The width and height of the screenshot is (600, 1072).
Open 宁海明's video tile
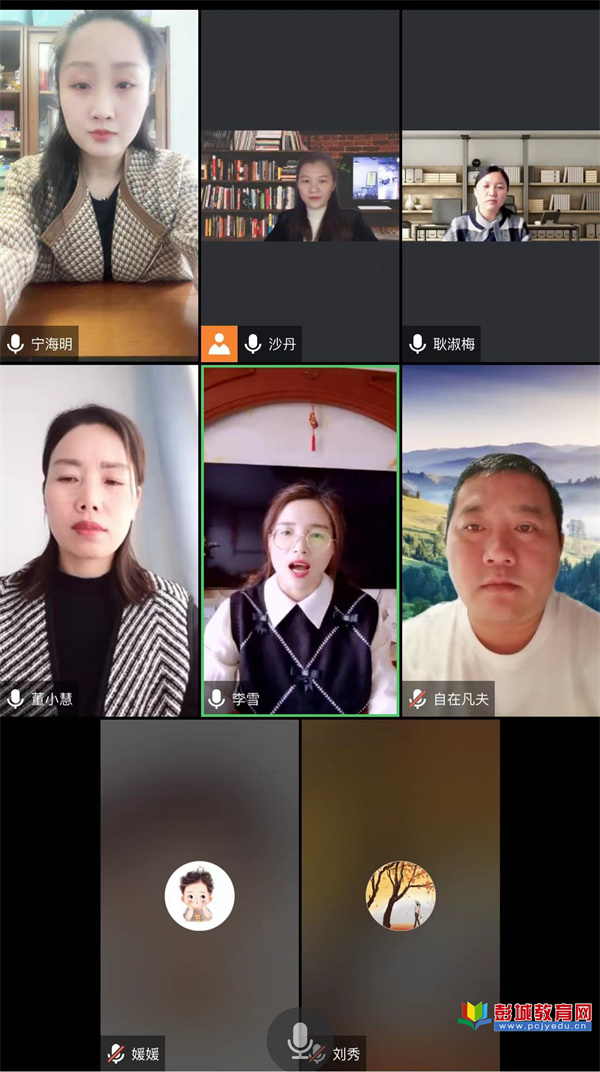99,185
